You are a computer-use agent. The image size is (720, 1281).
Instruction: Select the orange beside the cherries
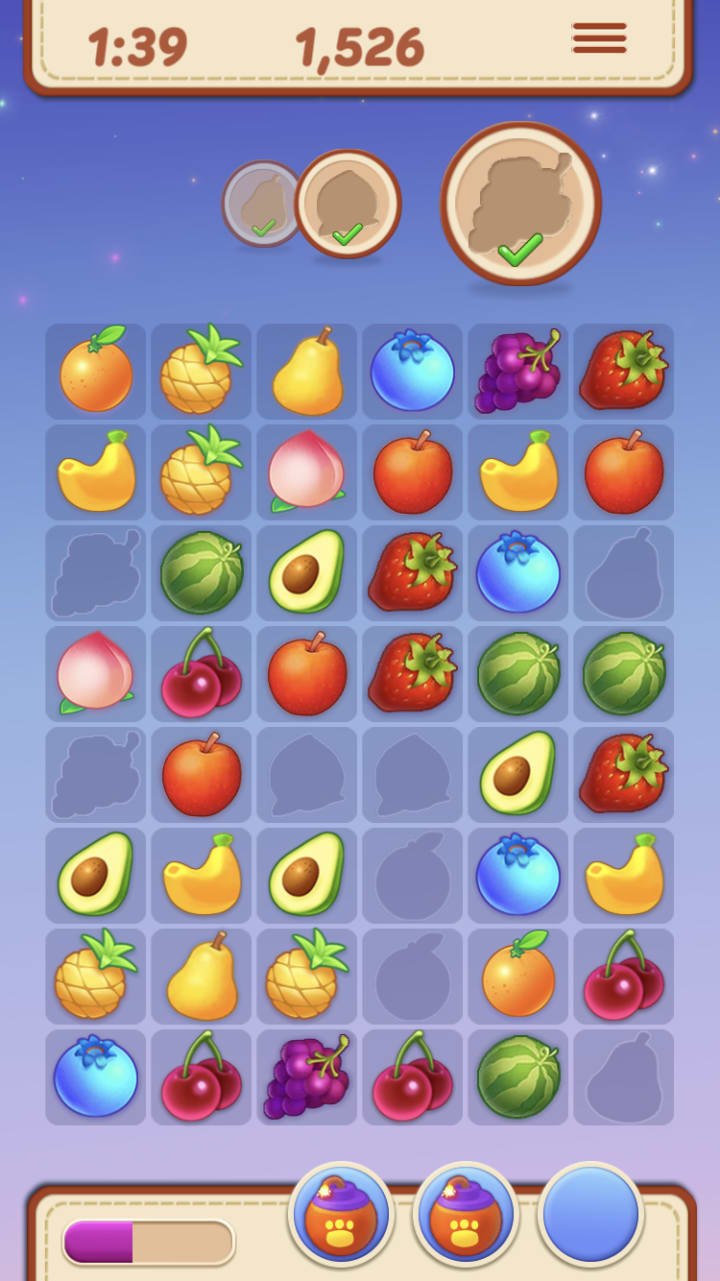pyautogui.click(x=518, y=976)
